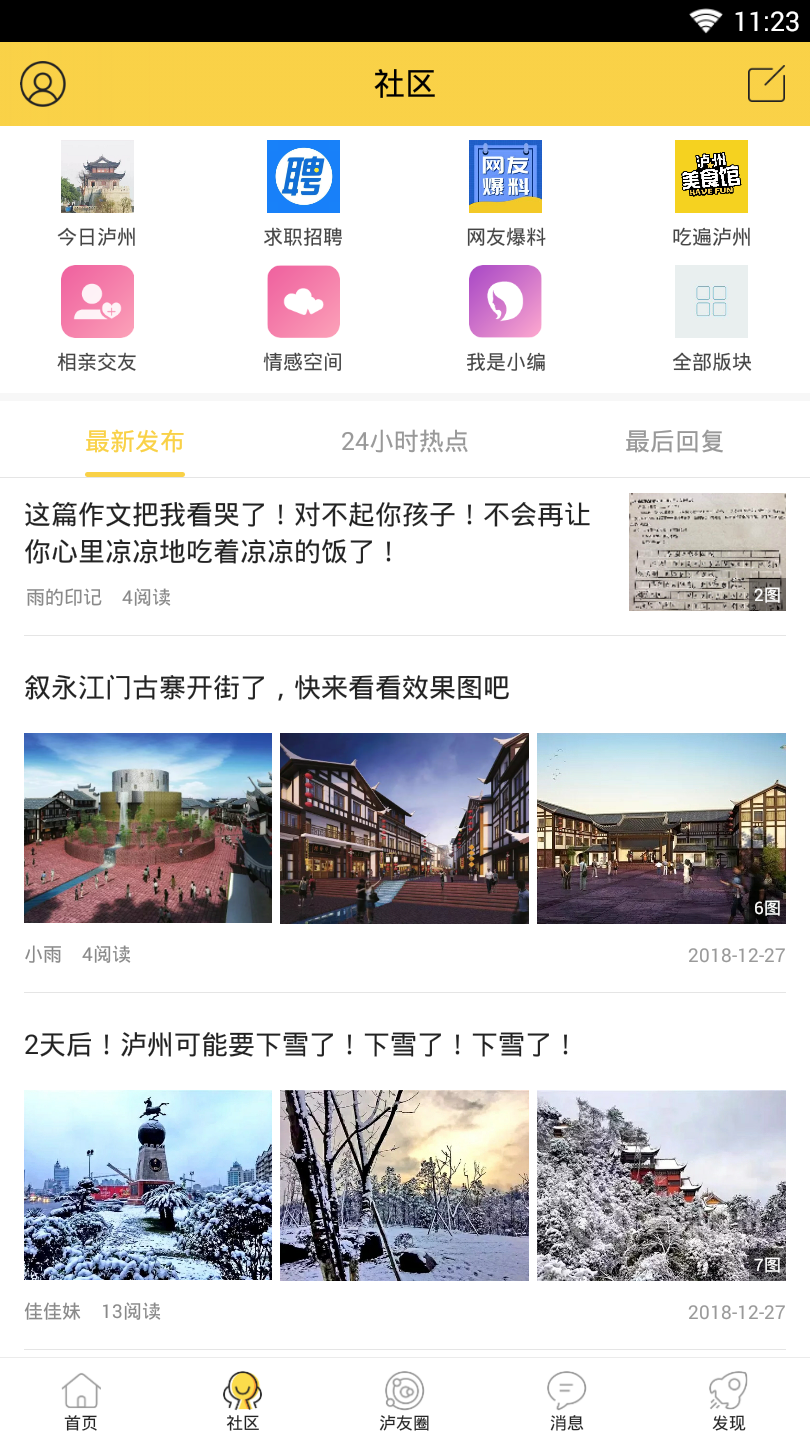Screen dimensions: 810x1440
Task: Select the 最新发布 tab
Action: [x=134, y=440]
